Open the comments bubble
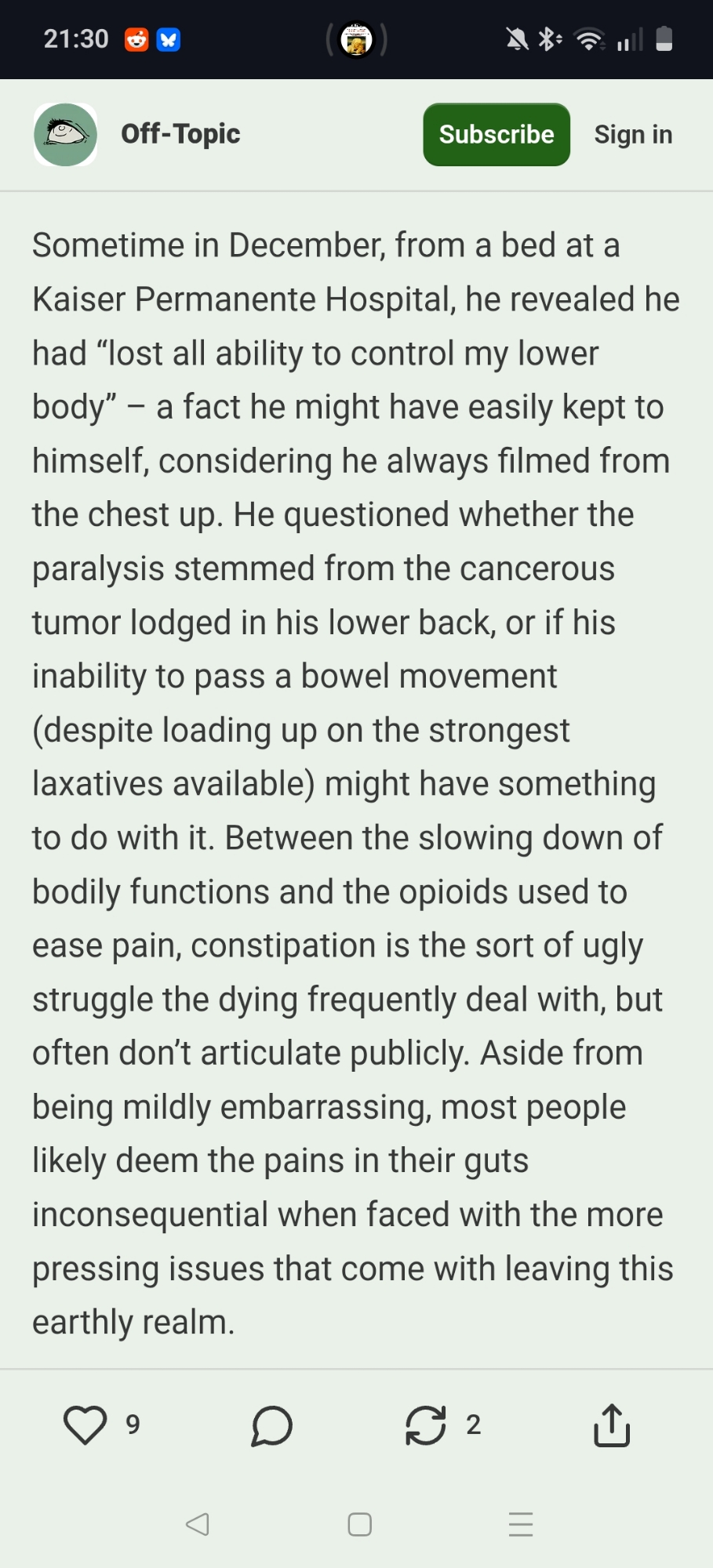Screen dimensions: 713x1568 click(271, 1425)
